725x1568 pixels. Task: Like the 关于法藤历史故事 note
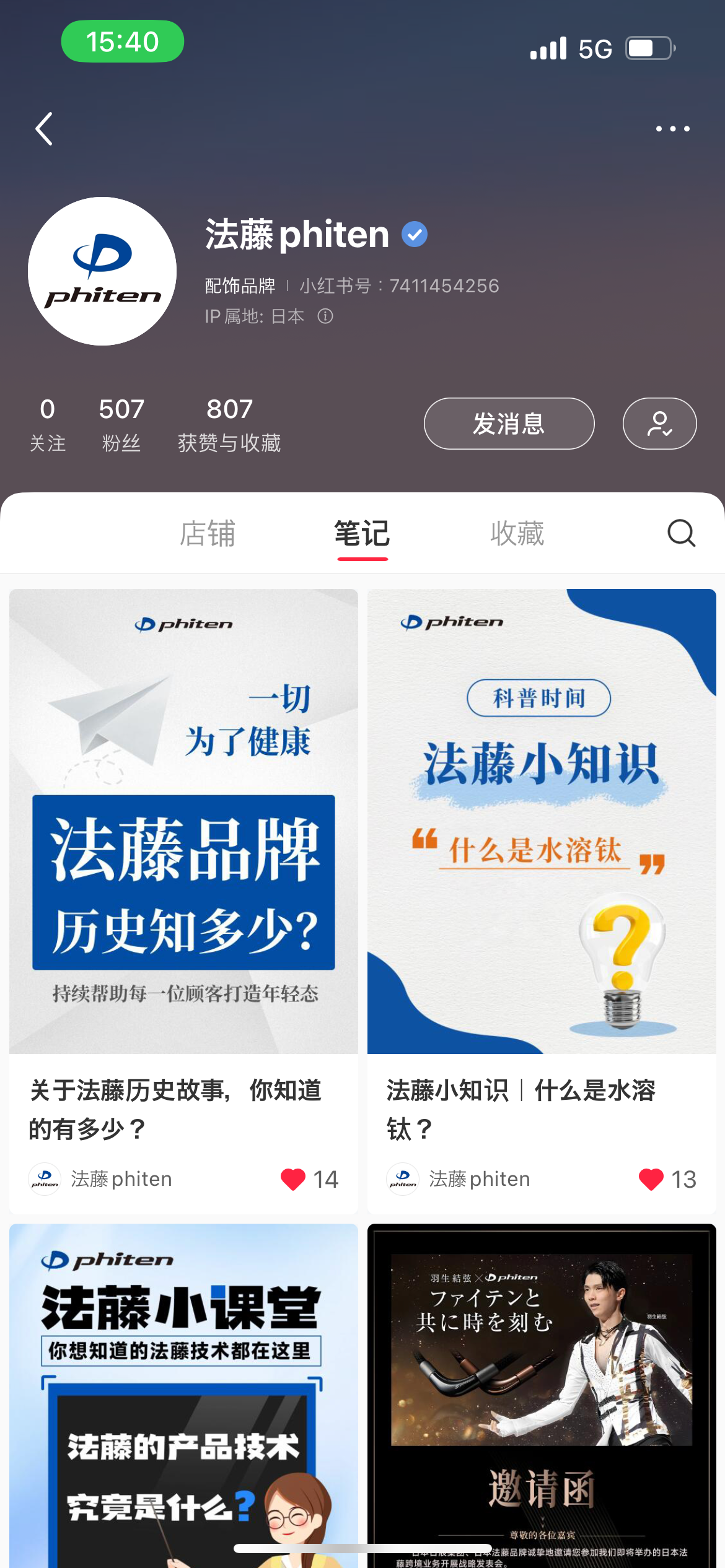click(x=293, y=1179)
